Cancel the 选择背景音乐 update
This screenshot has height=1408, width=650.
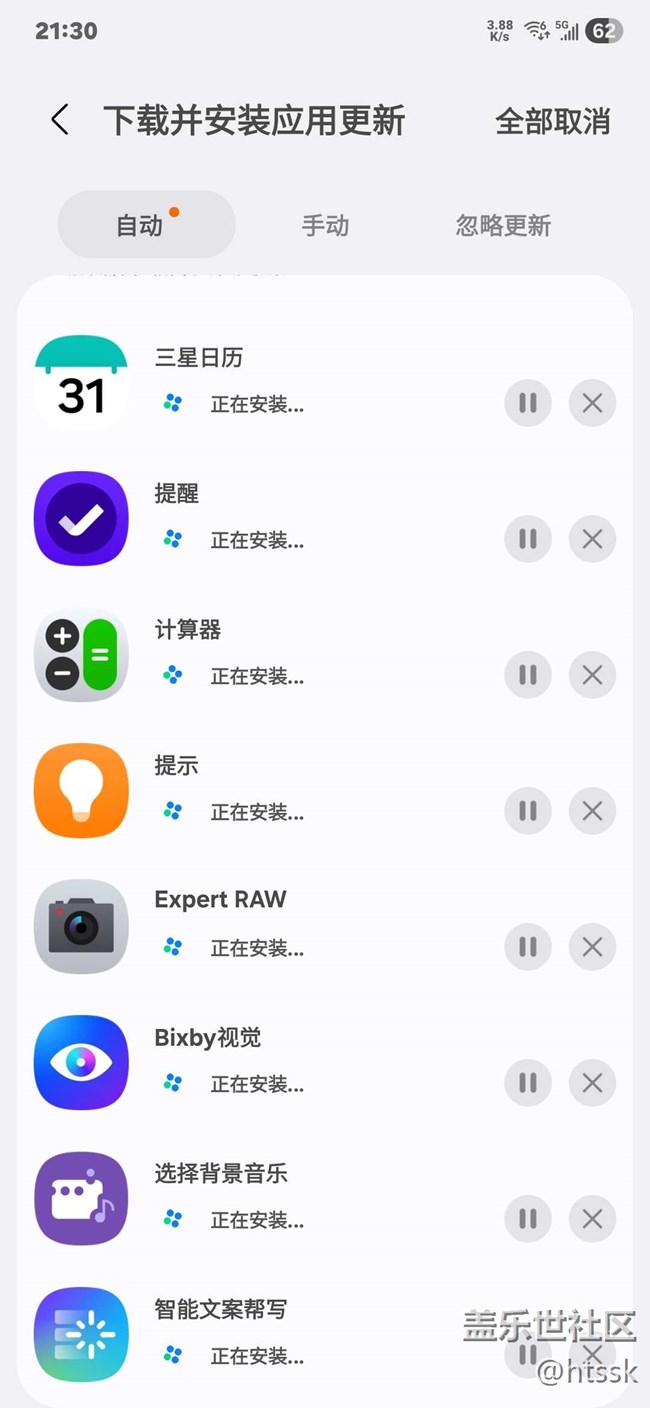[592, 1219]
